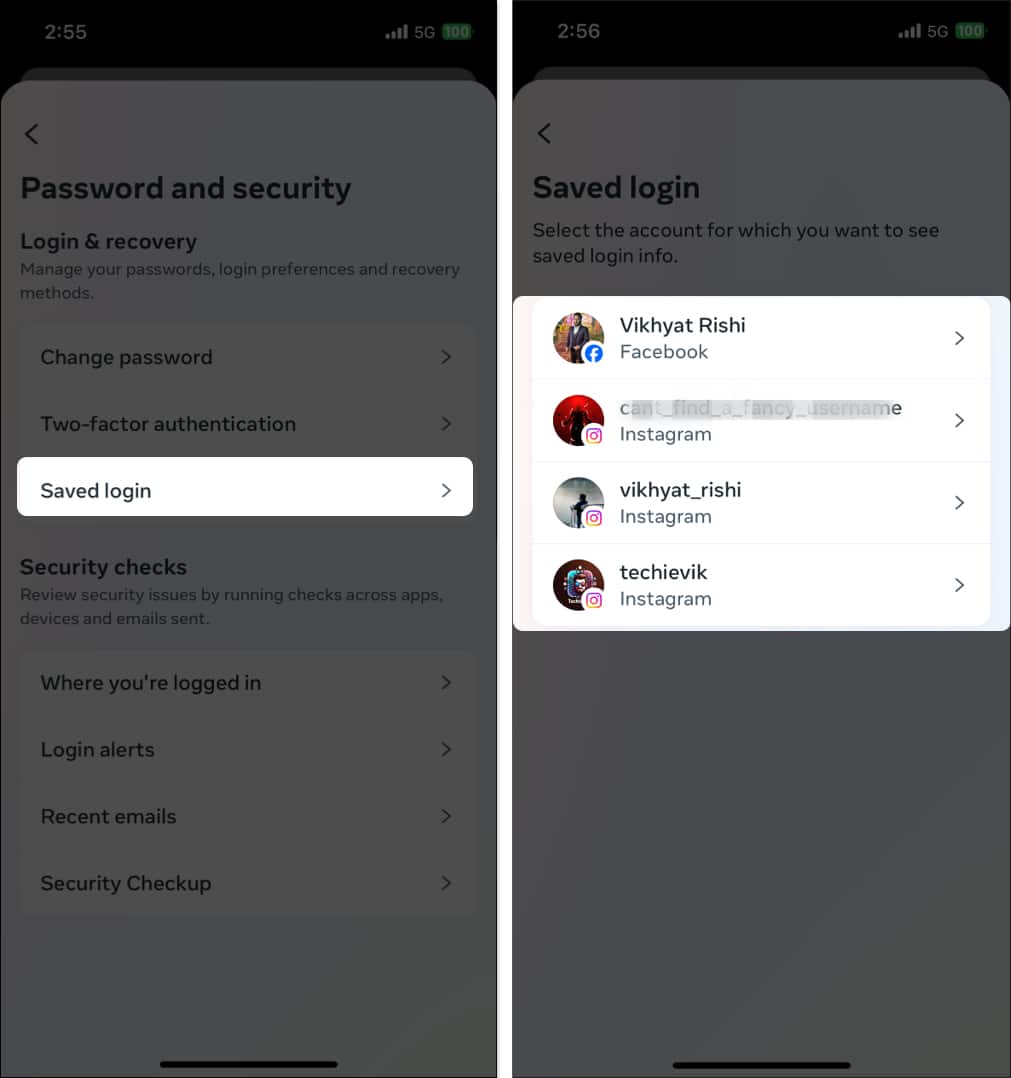Viewport: 1011px width, 1078px height.
Task: Start Security Checkup
Action: pyautogui.click(x=245, y=884)
